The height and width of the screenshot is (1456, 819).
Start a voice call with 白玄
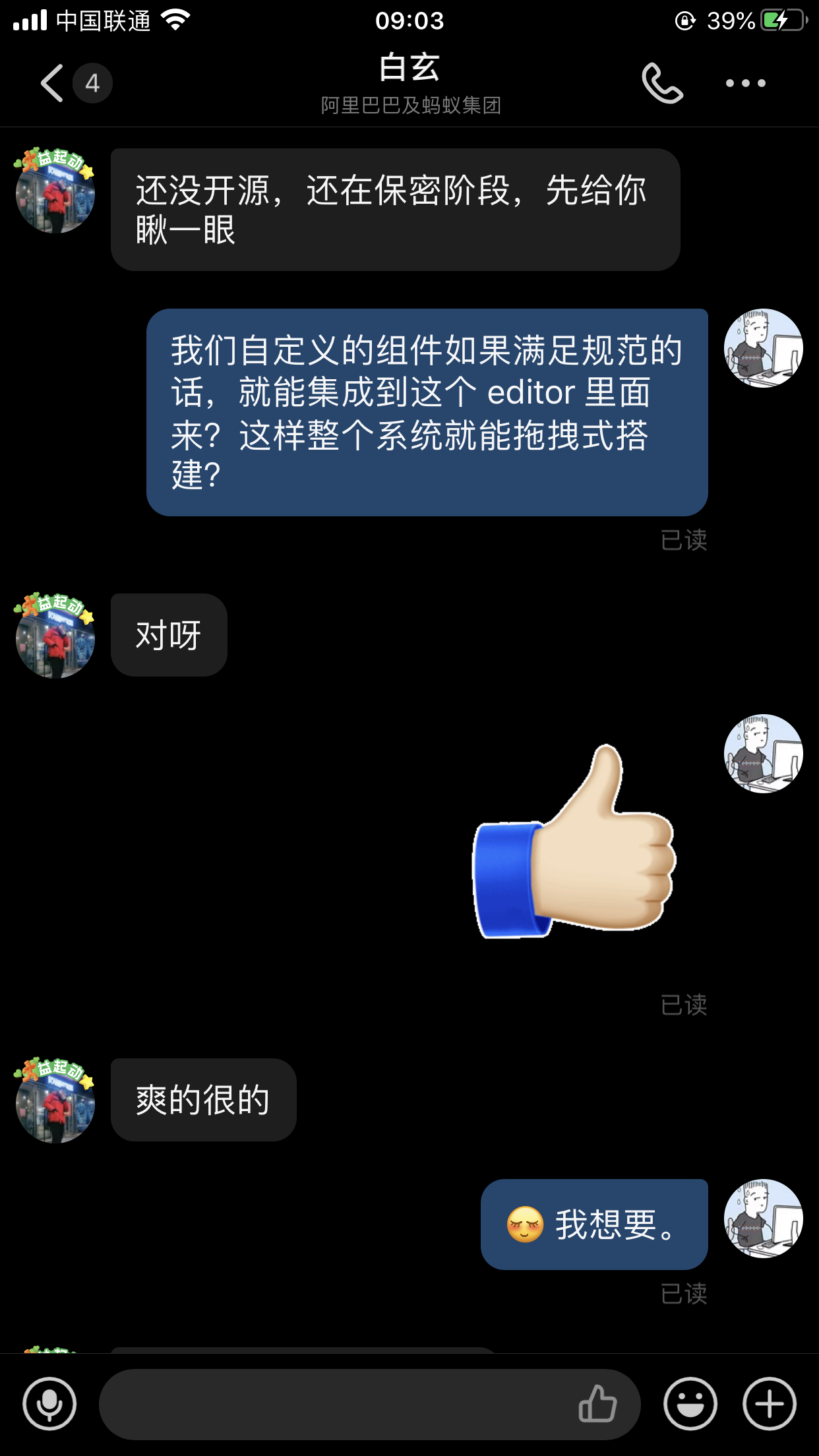663,82
